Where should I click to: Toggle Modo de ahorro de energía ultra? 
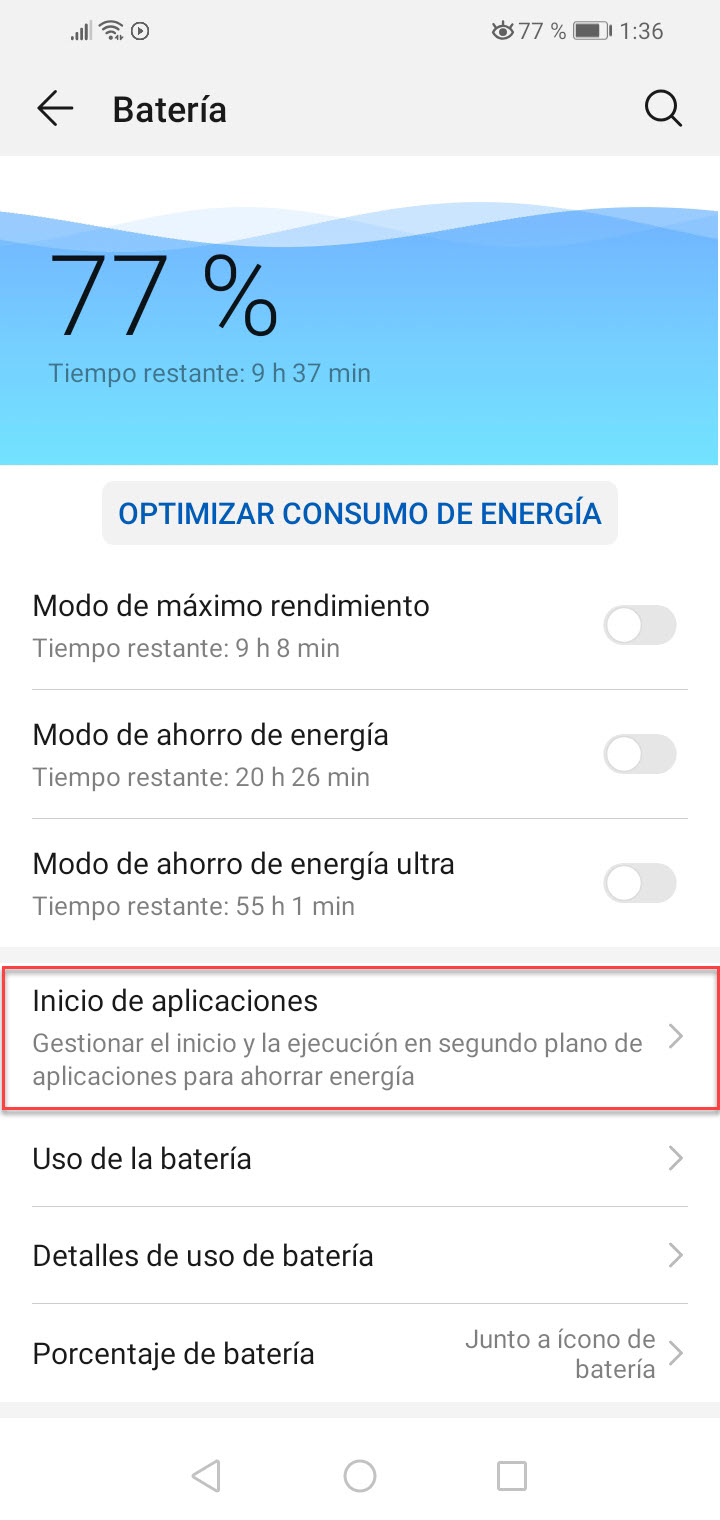[640, 884]
